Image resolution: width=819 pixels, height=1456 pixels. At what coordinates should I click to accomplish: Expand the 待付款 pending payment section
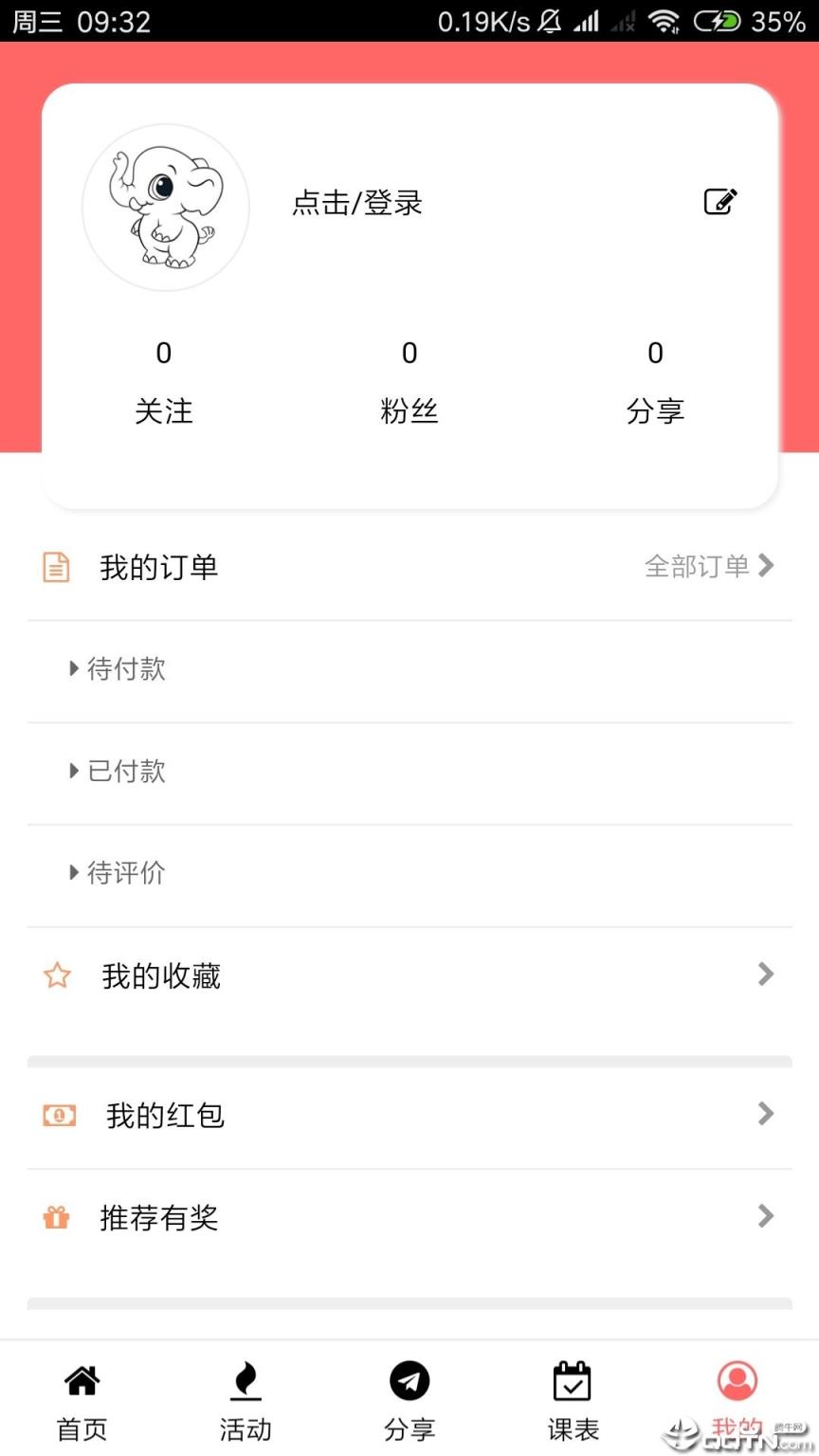coord(125,668)
